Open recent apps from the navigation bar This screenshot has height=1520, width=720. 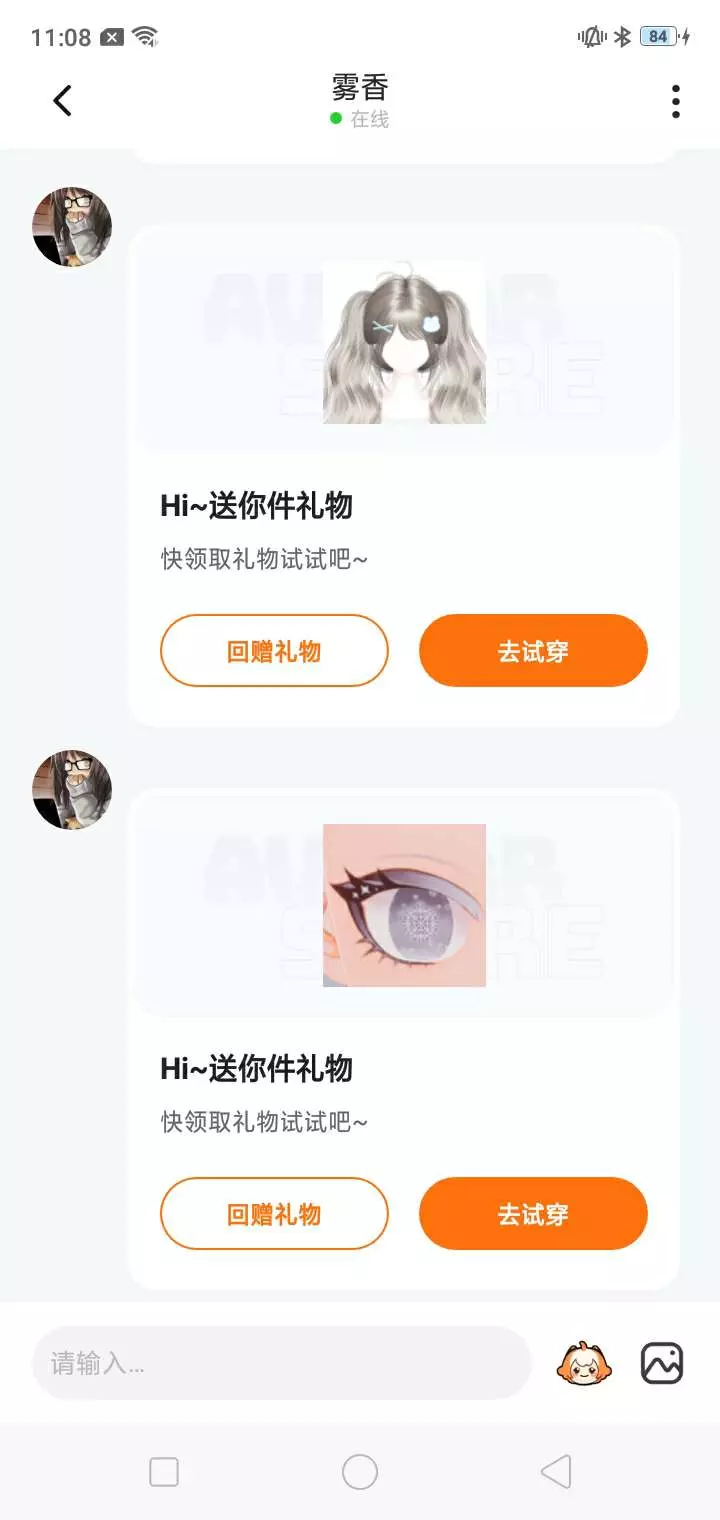[x=164, y=1472]
